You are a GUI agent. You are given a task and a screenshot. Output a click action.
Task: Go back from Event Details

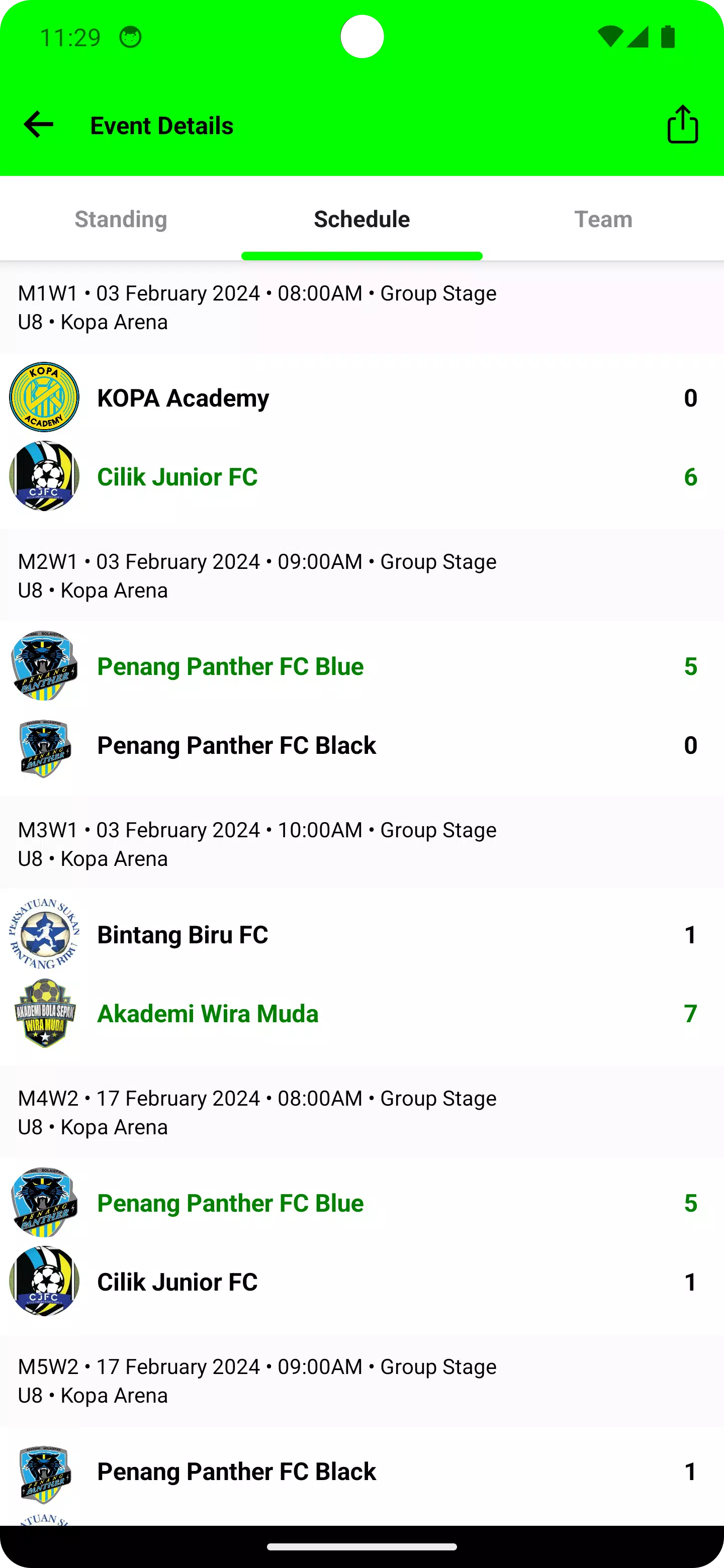(38, 125)
